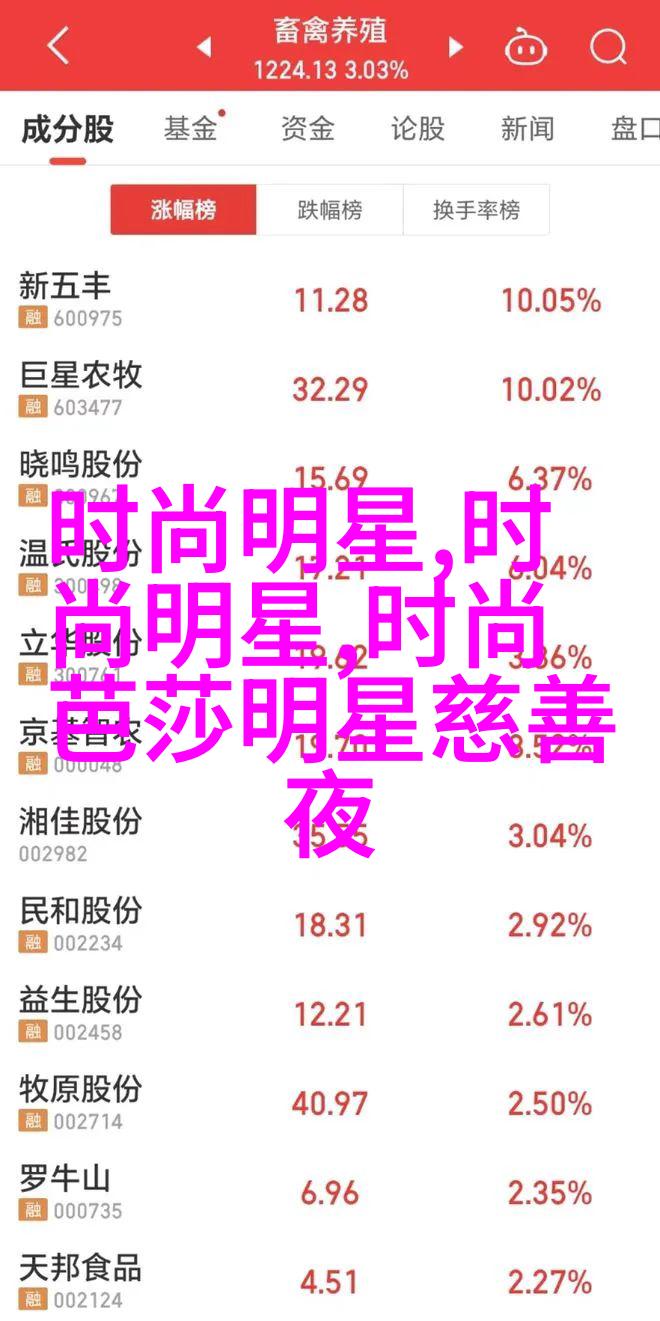Screen dimensions: 660x1321
Task: Open stock 天邦食品 002124
Action: (x=80, y=1281)
